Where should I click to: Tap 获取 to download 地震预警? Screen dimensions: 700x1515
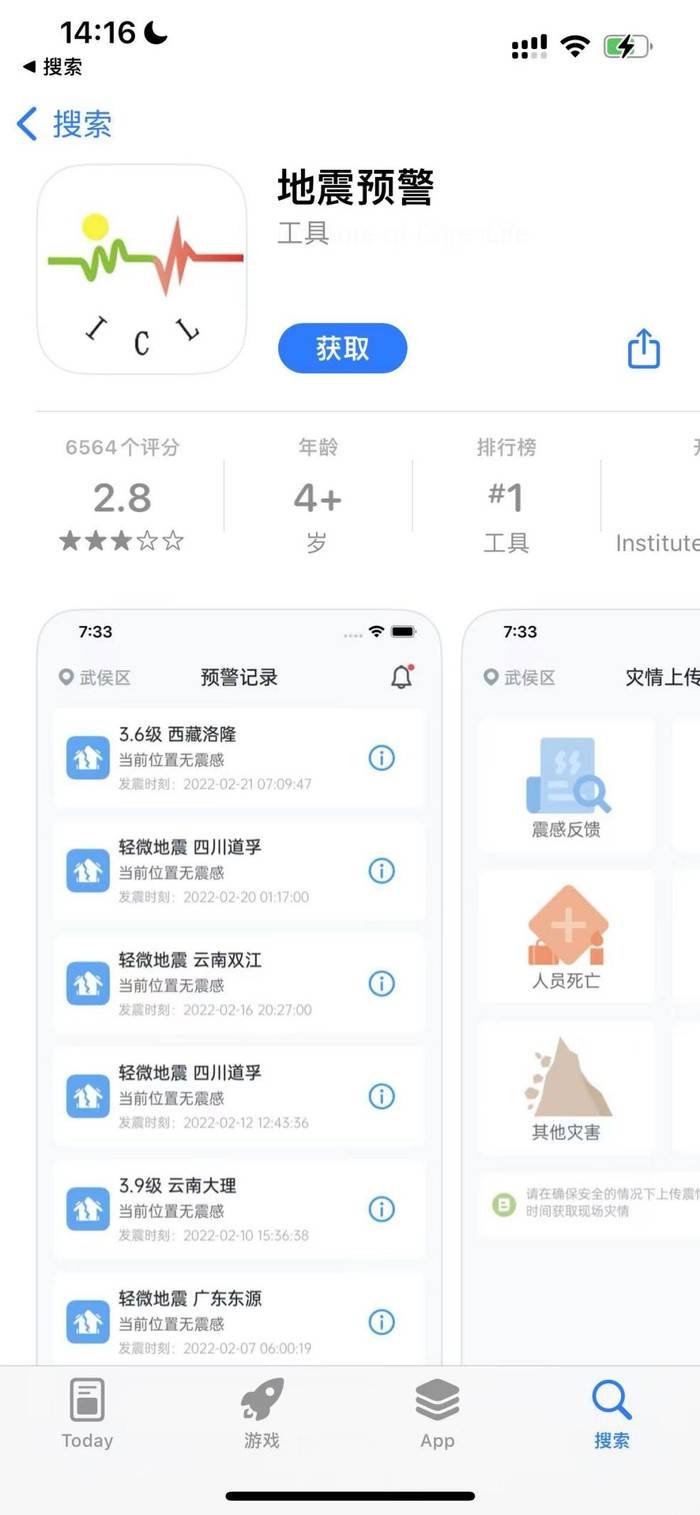(342, 349)
